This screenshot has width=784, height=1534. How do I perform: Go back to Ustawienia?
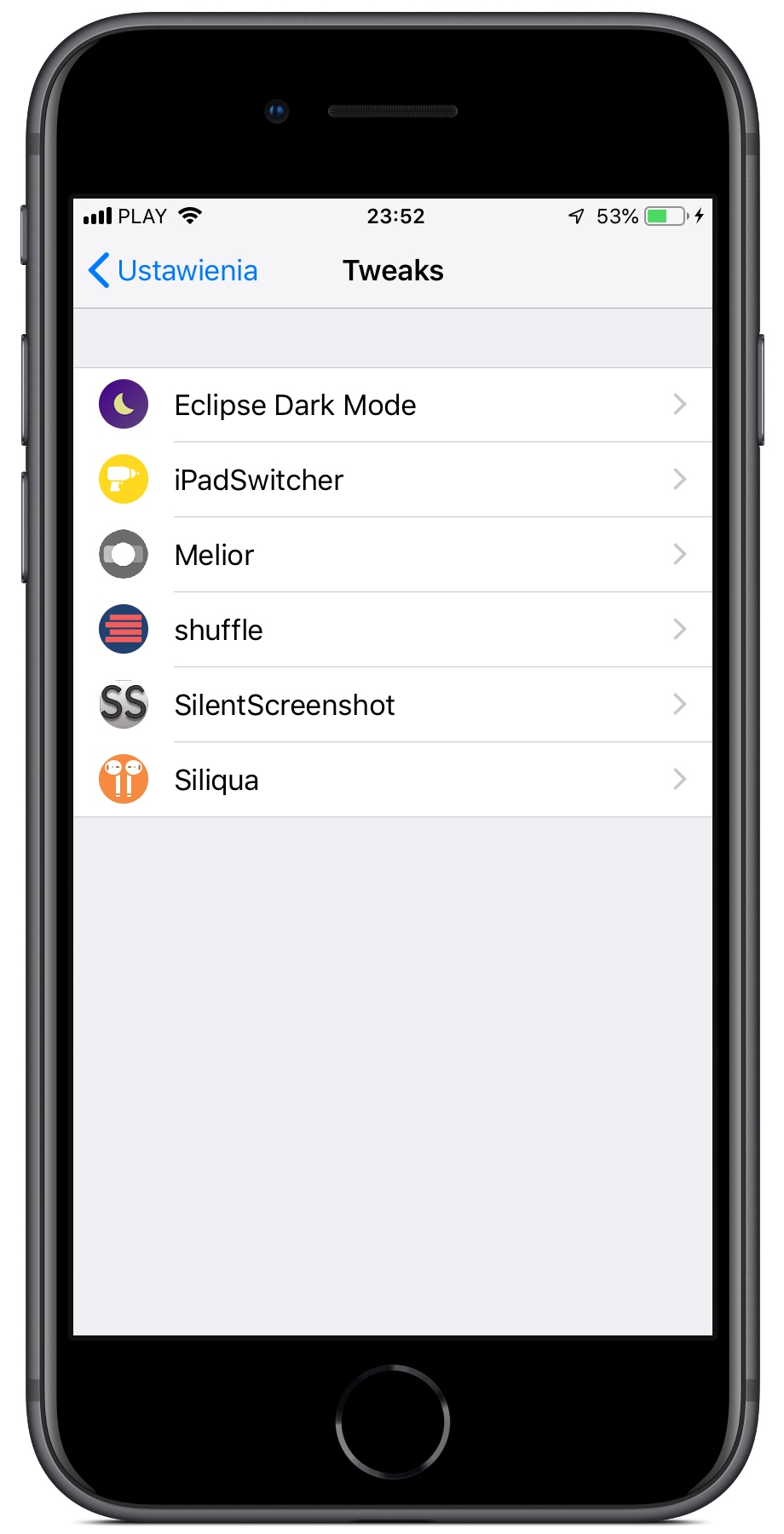174,271
